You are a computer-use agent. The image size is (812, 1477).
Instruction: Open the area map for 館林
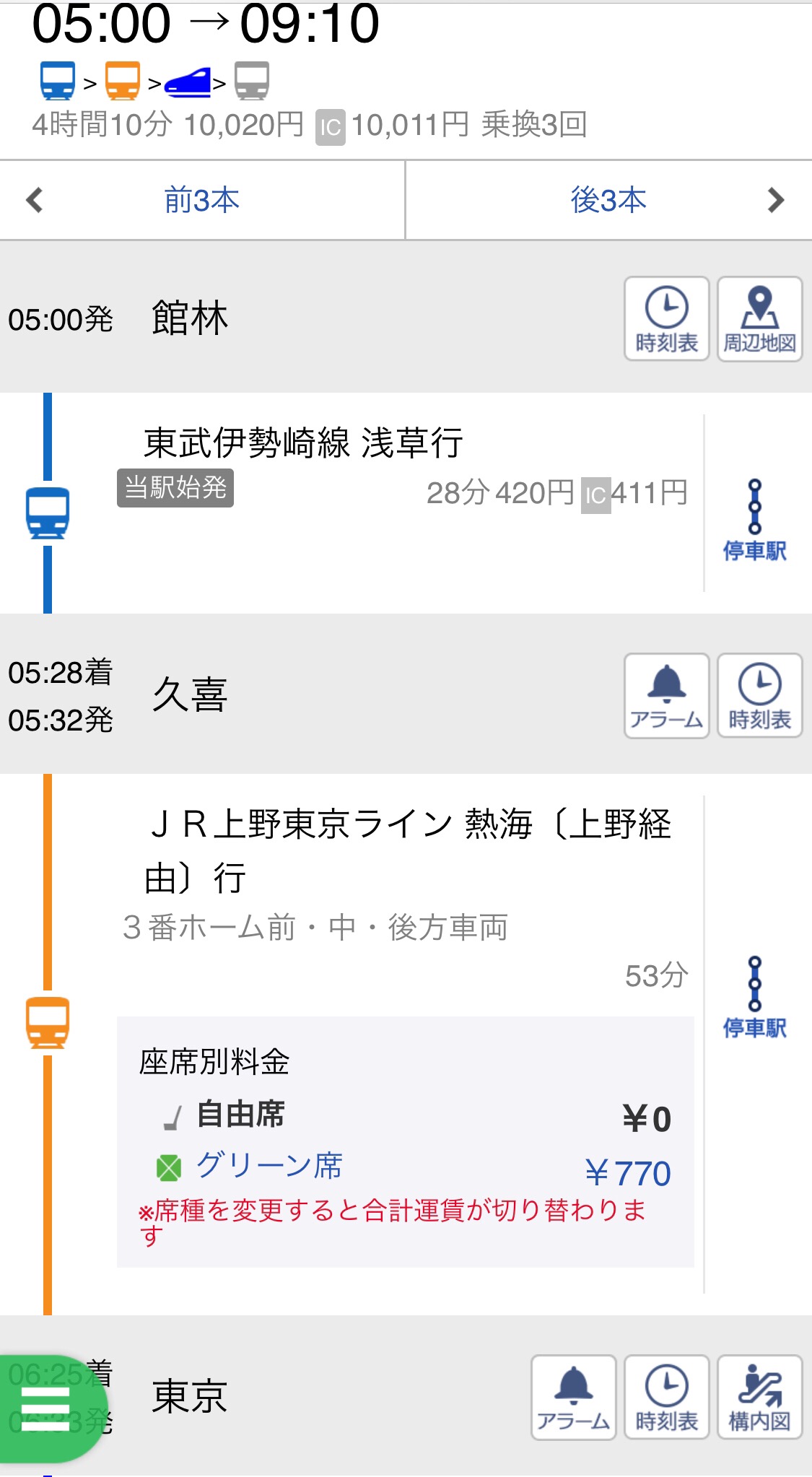(x=759, y=318)
